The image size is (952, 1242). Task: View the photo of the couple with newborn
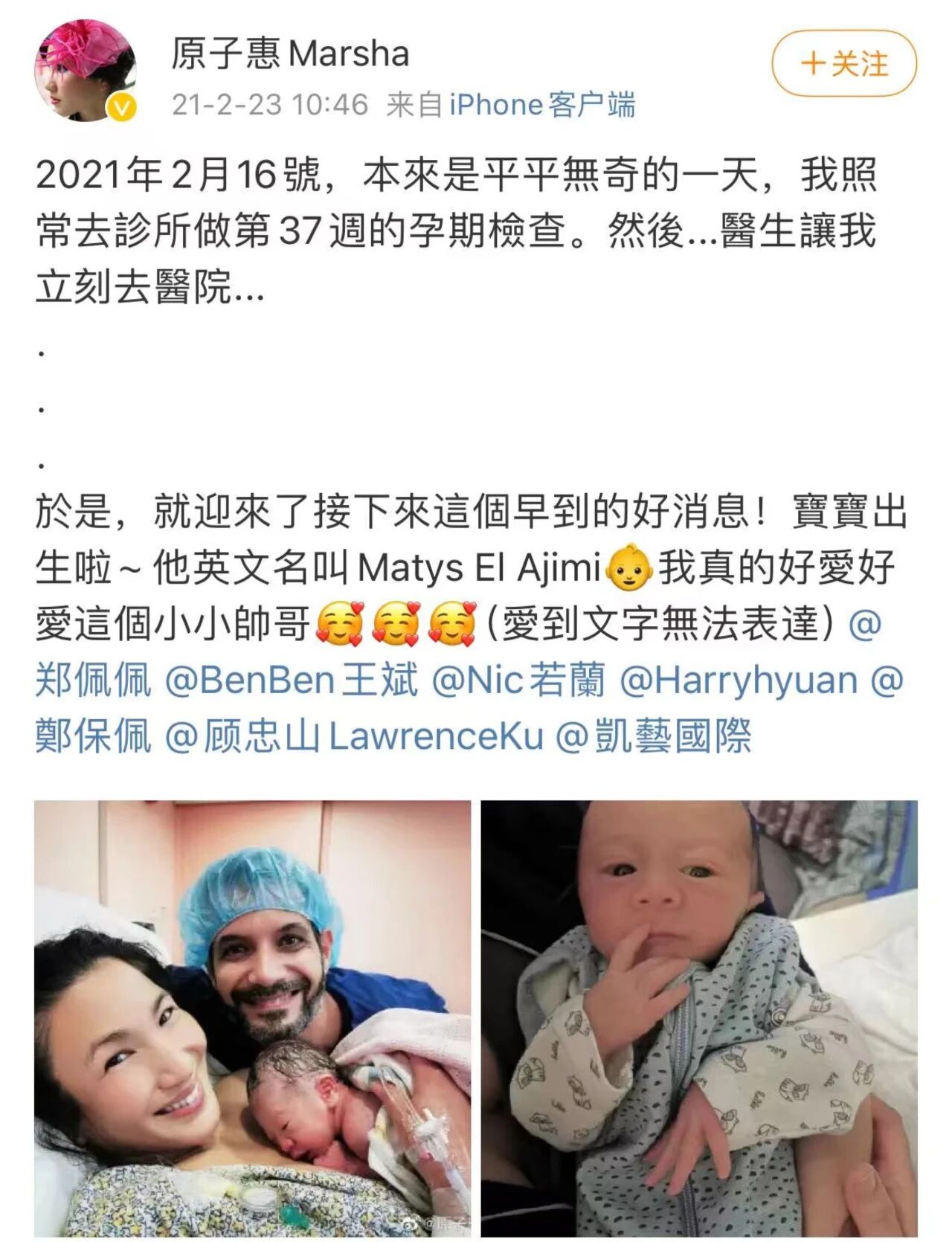[x=252, y=1019]
